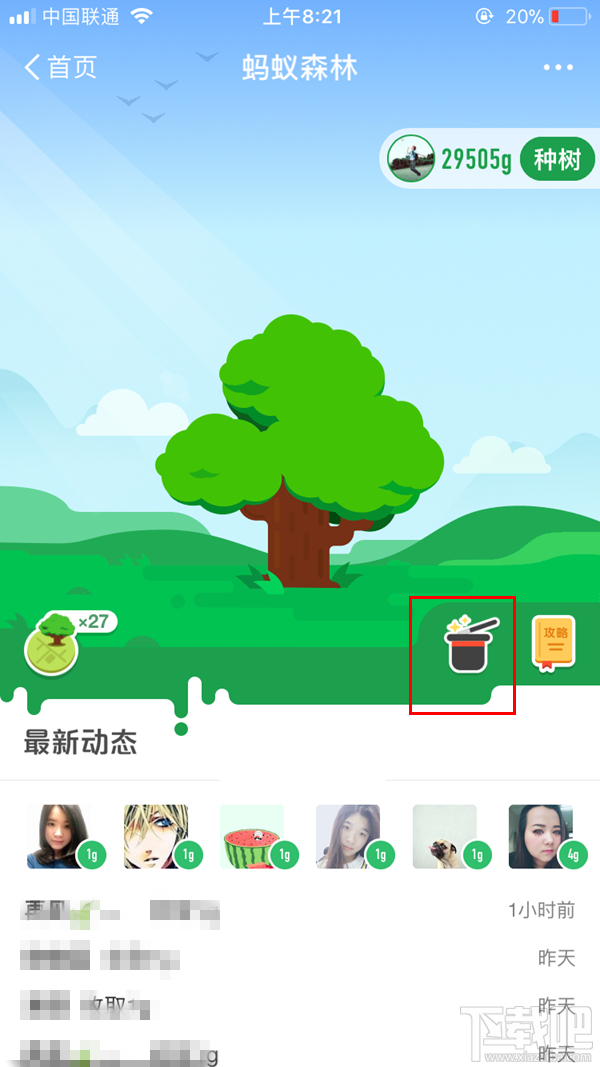Tap the 种树 button
The image size is (600, 1067).
pos(556,159)
